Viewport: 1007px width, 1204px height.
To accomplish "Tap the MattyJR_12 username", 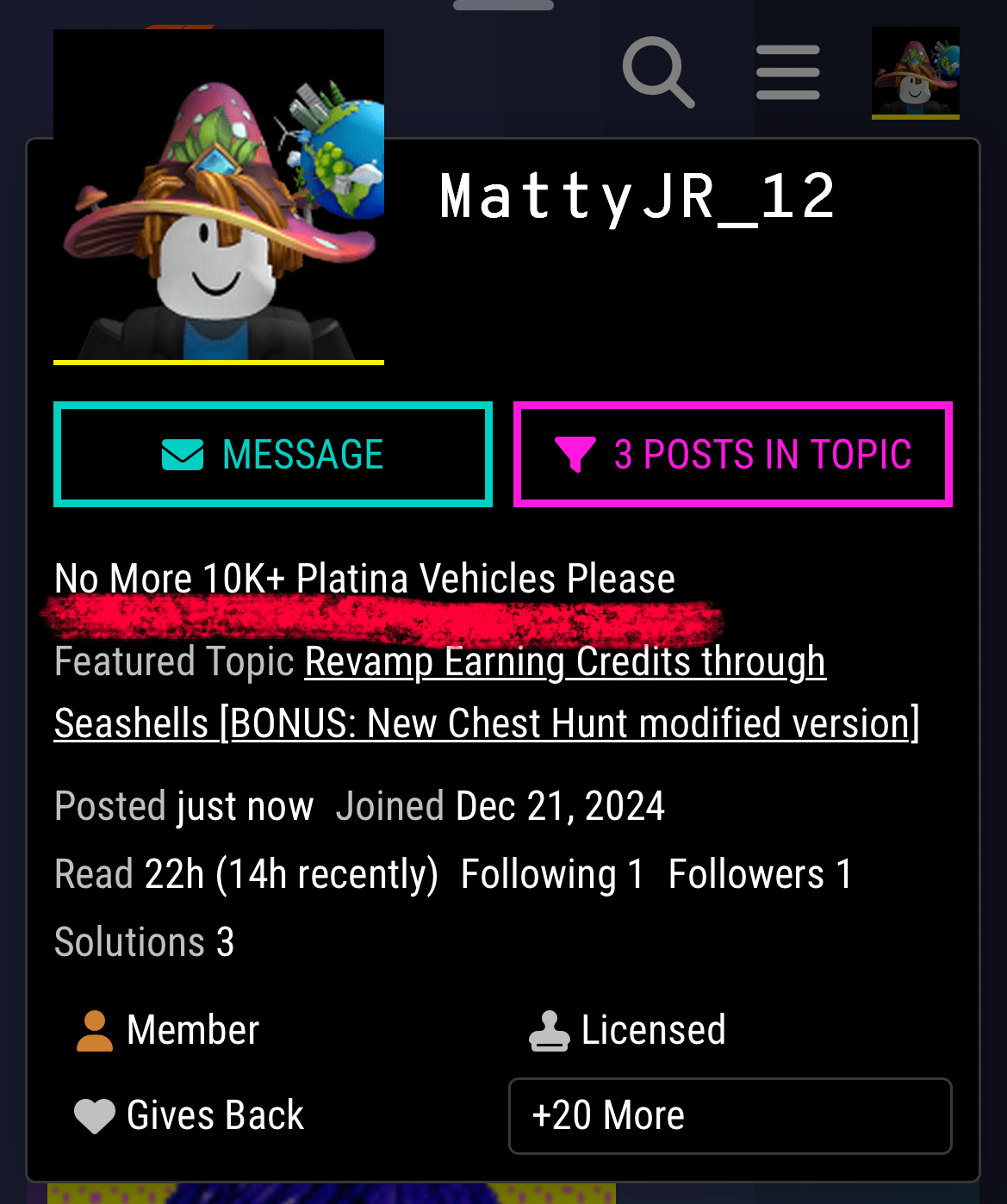I will 637,197.
